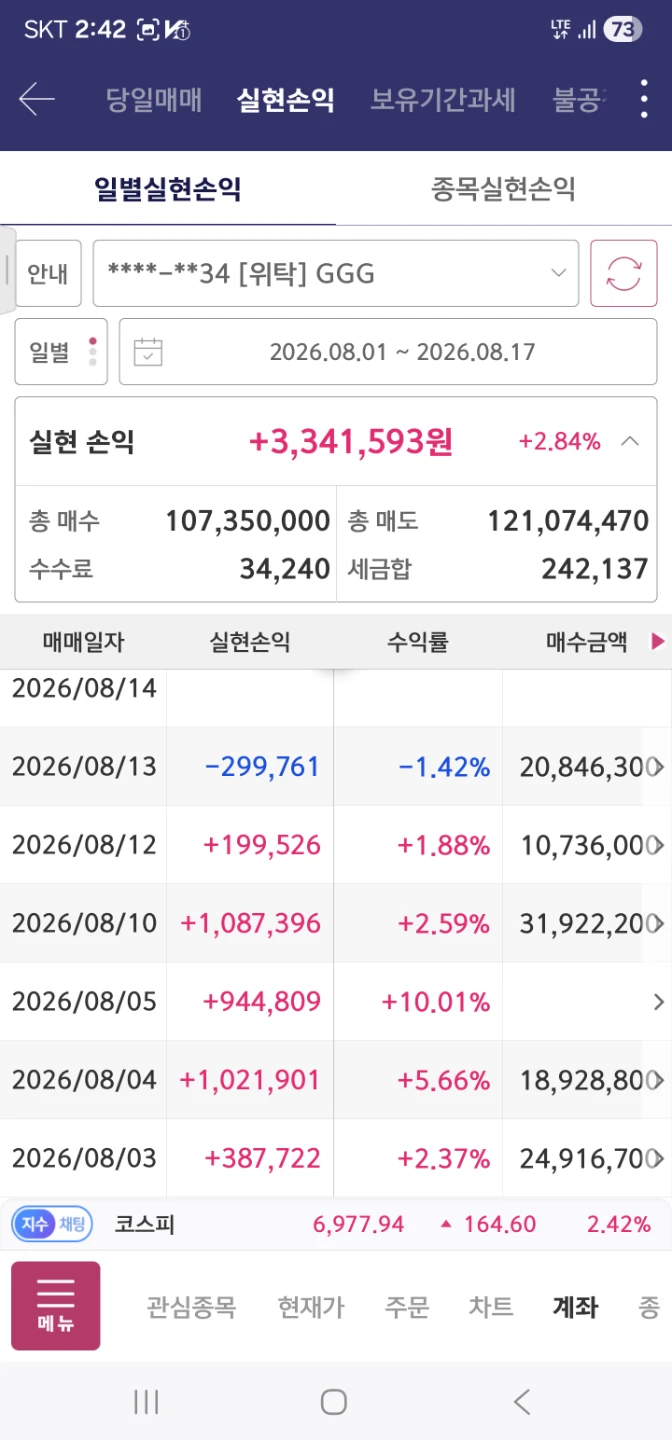Screen dimensions: 672x1440
Task: Refresh data with the circular arrows button
Action: pos(624,273)
